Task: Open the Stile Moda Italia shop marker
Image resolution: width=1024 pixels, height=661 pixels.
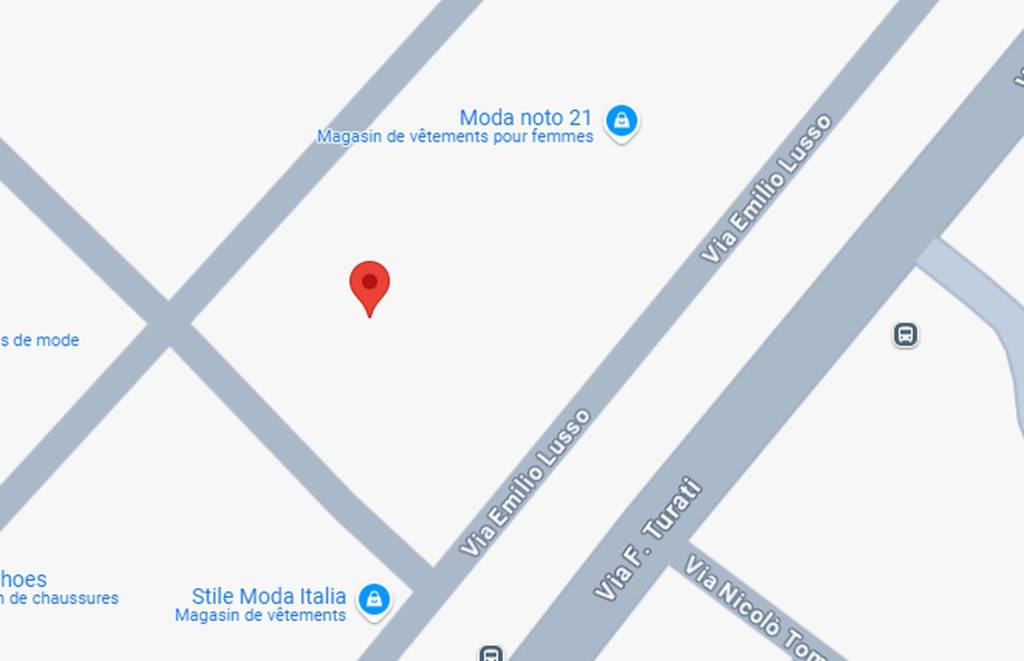Action: (x=374, y=599)
